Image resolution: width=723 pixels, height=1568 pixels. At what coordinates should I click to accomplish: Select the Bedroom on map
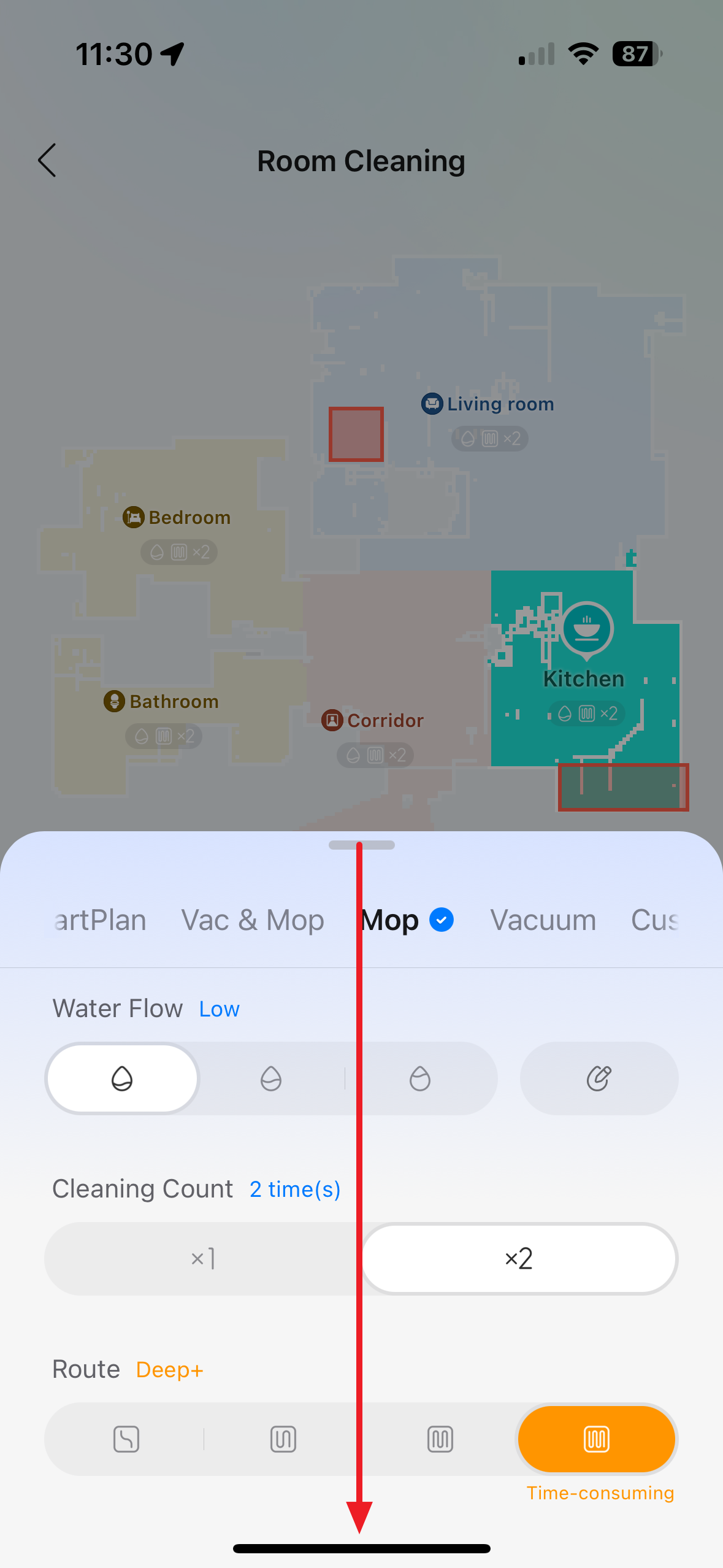point(189,518)
